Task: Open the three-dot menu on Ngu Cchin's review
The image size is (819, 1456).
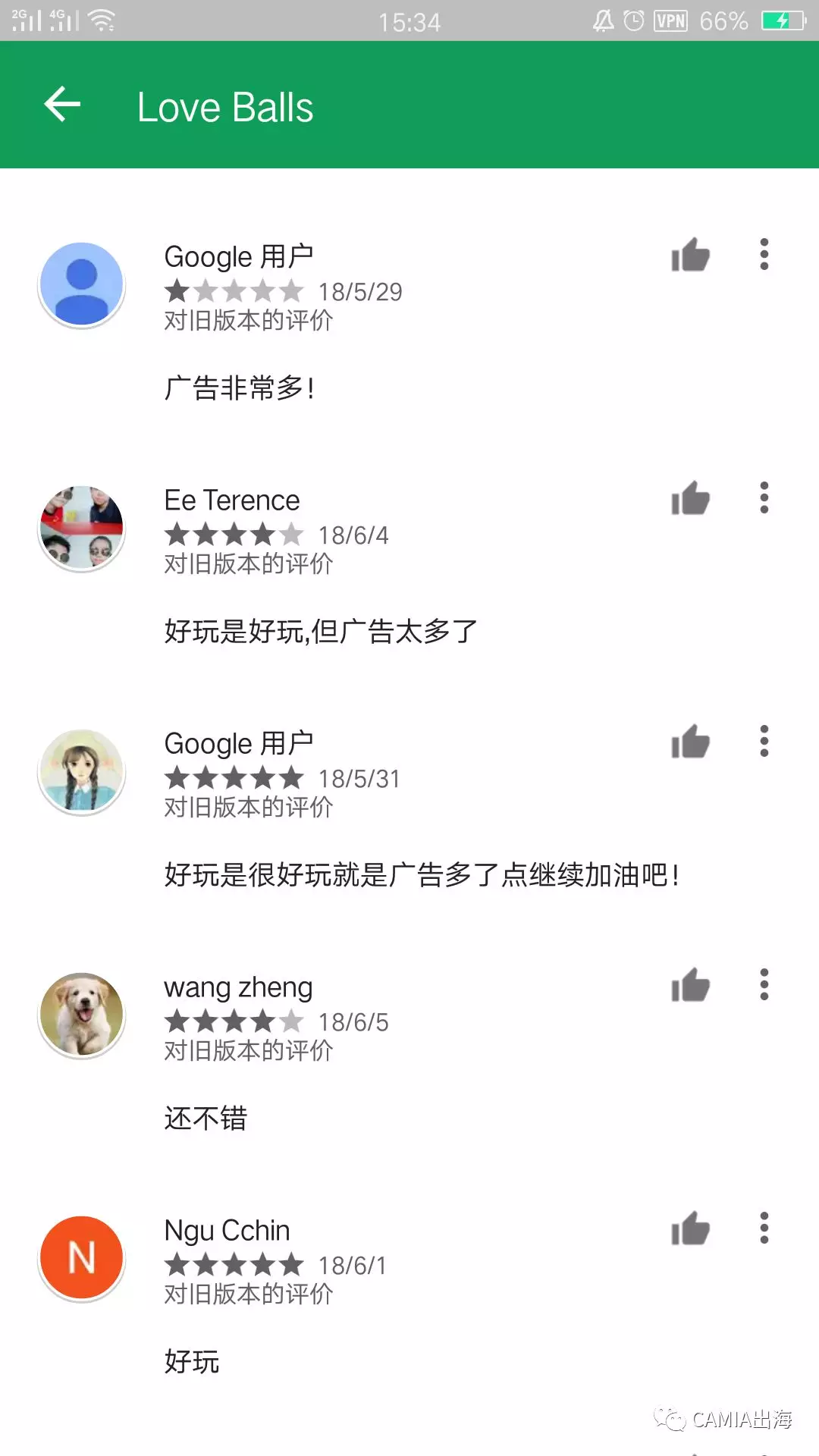Action: tap(764, 1228)
